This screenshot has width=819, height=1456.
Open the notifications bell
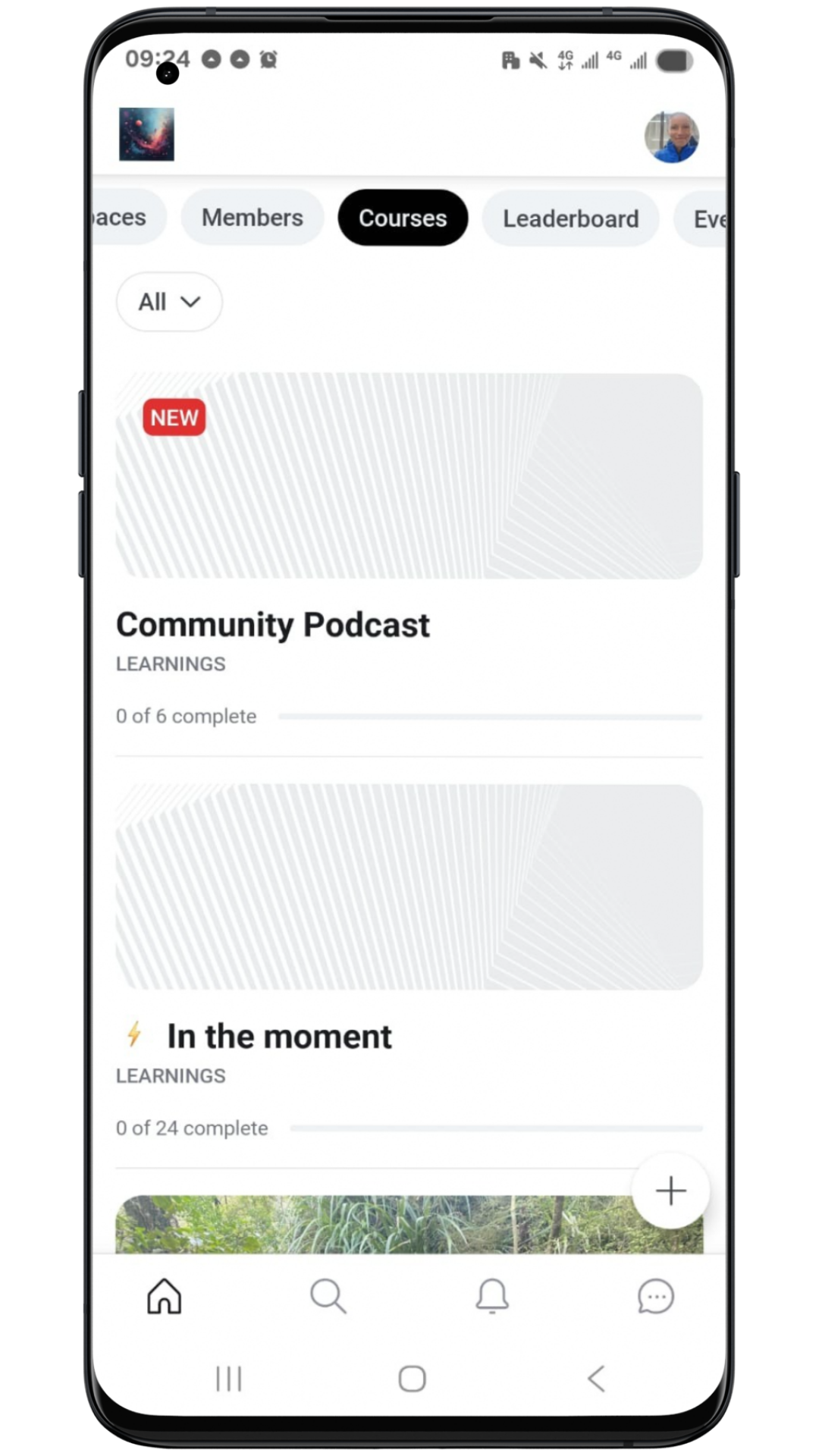[491, 1296]
